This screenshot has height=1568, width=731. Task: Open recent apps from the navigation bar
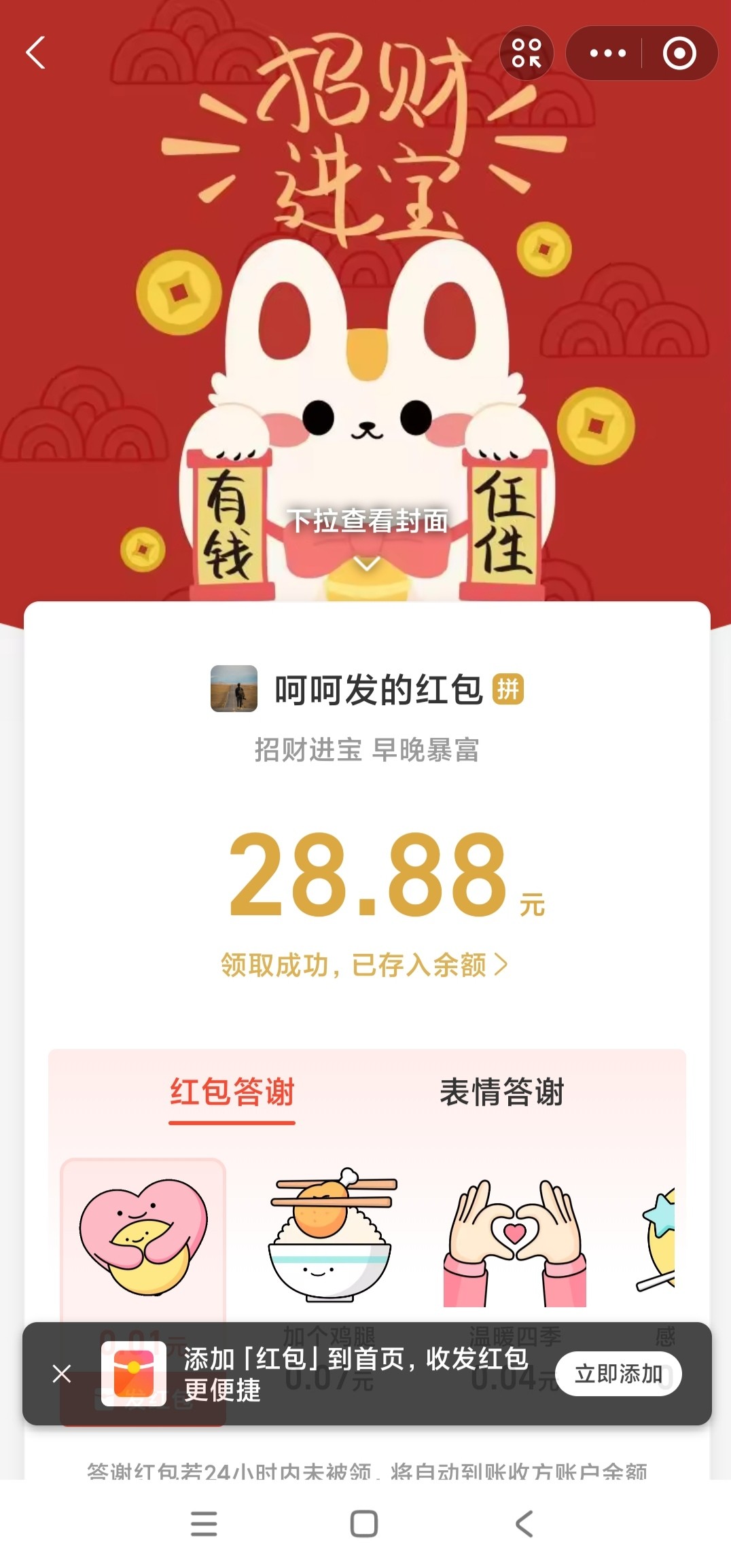click(204, 1524)
